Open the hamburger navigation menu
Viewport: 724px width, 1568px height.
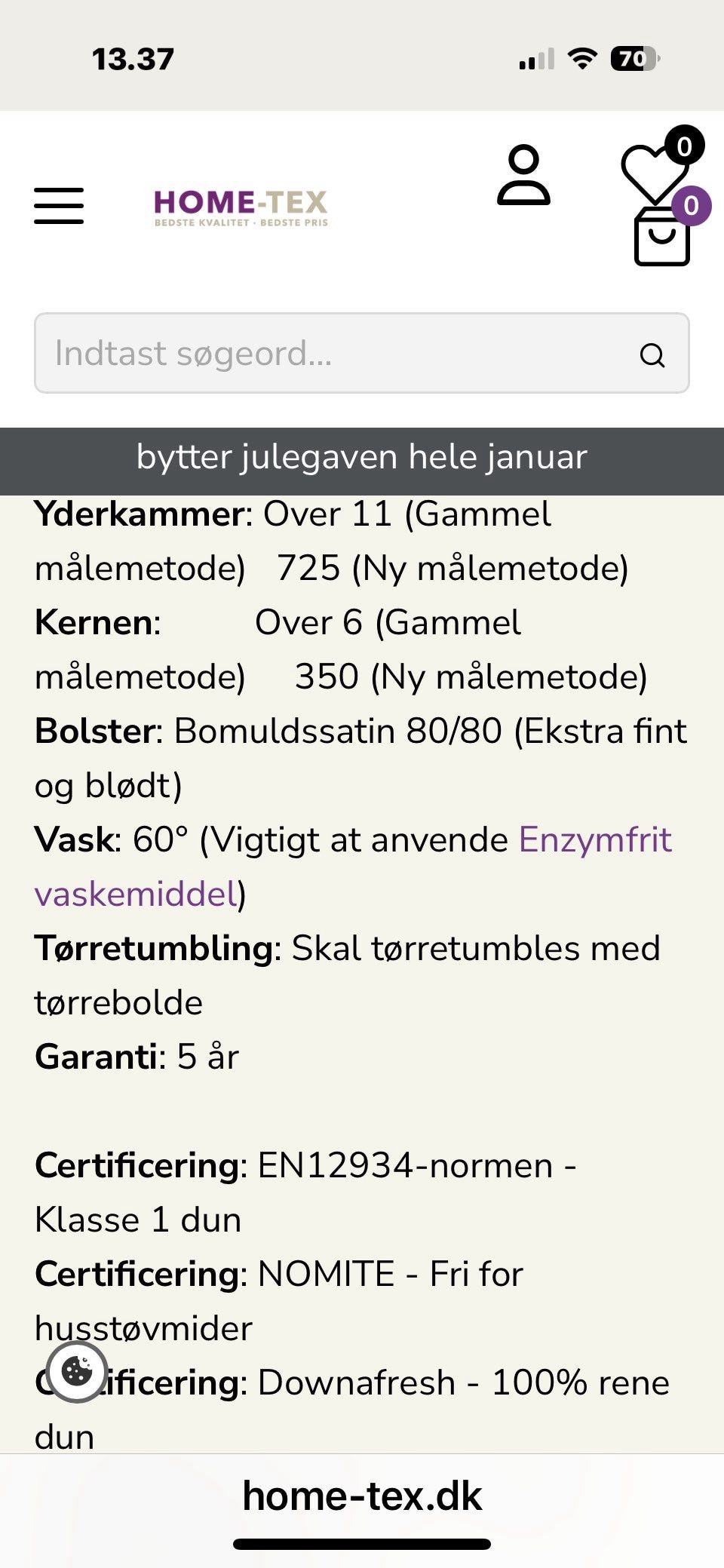coord(60,206)
